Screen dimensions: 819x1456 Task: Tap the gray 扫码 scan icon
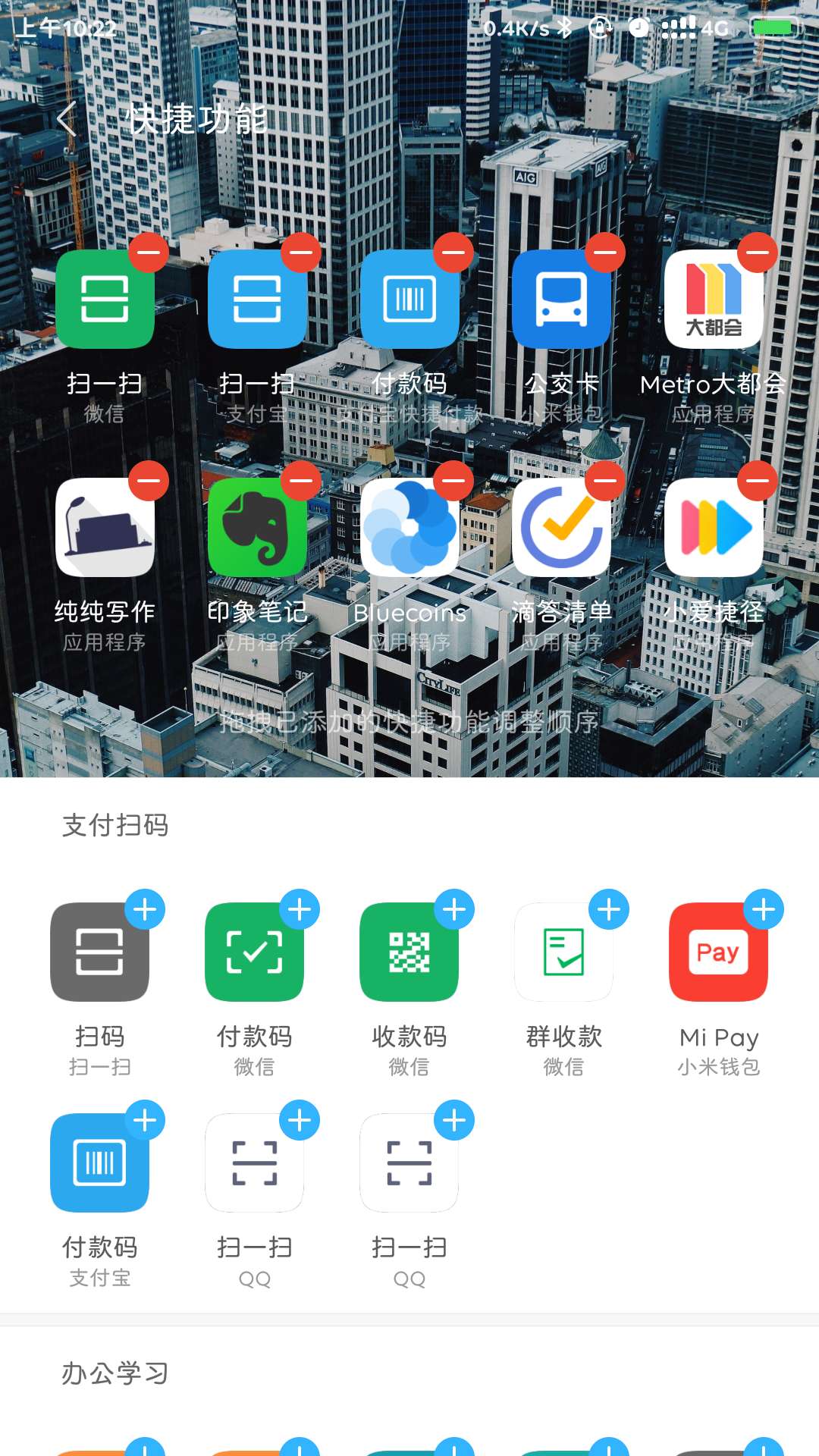[99, 952]
